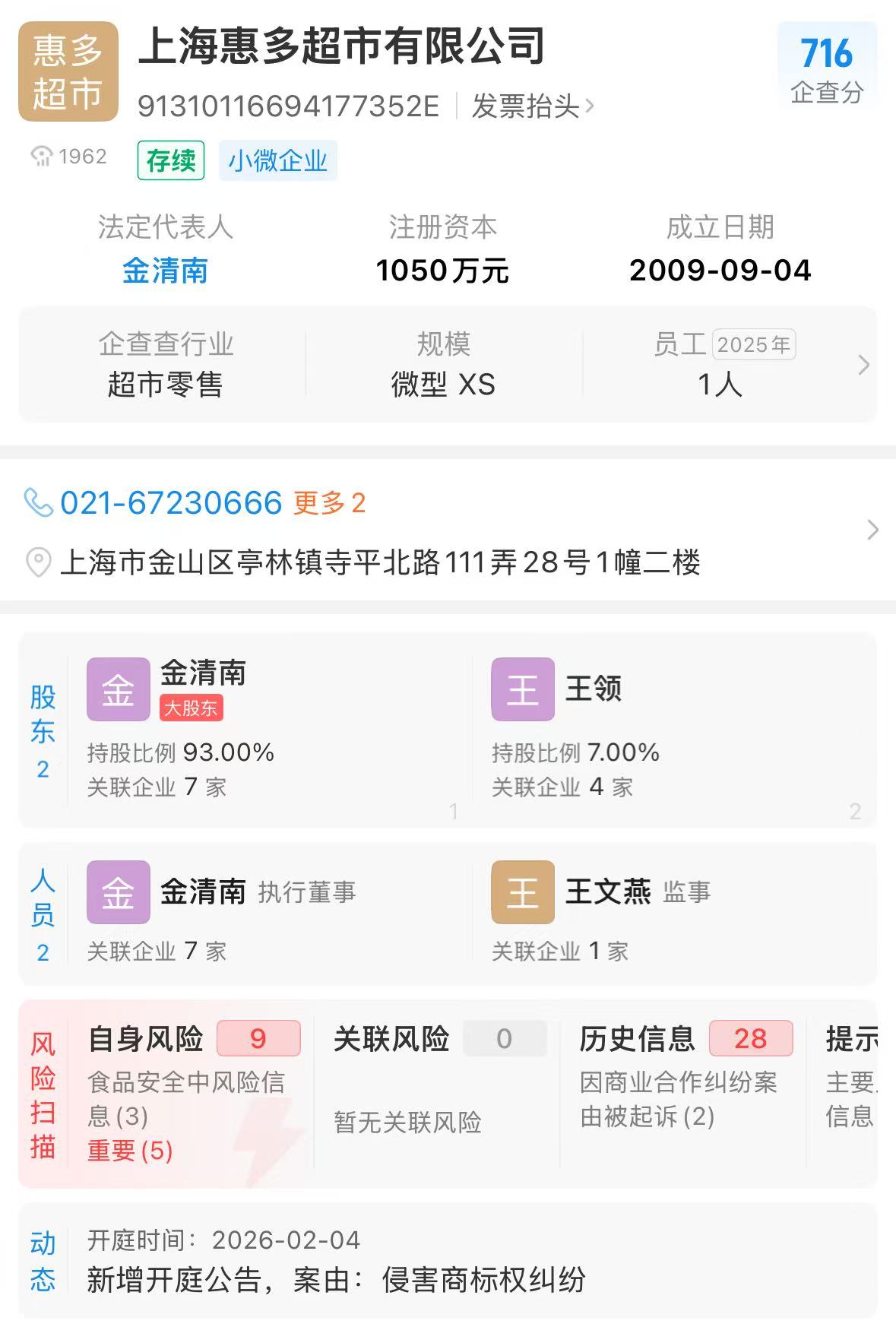Image resolution: width=896 pixels, height=1327 pixels.
Task: Open the company address on map
Action: [380, 562]
